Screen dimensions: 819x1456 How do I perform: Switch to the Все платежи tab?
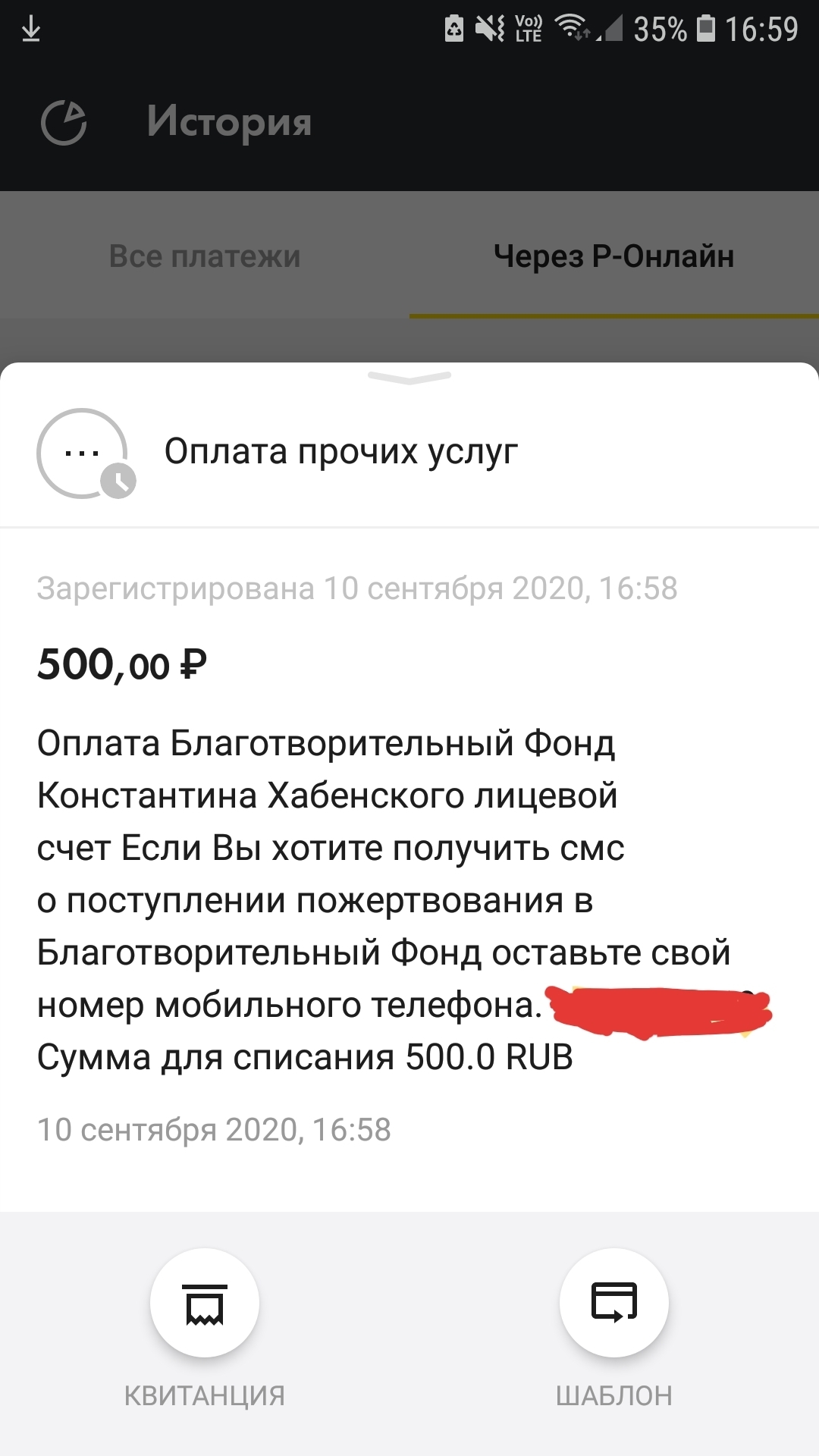[x=205, y=256]
